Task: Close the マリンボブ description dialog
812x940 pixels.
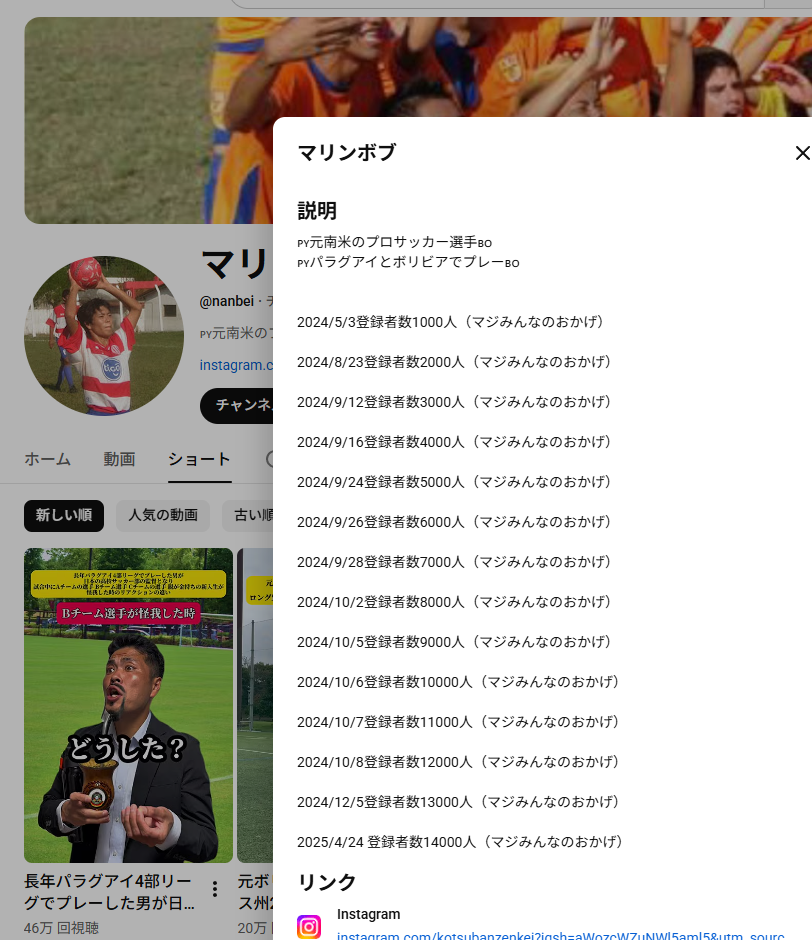Action: pos(801,153)
